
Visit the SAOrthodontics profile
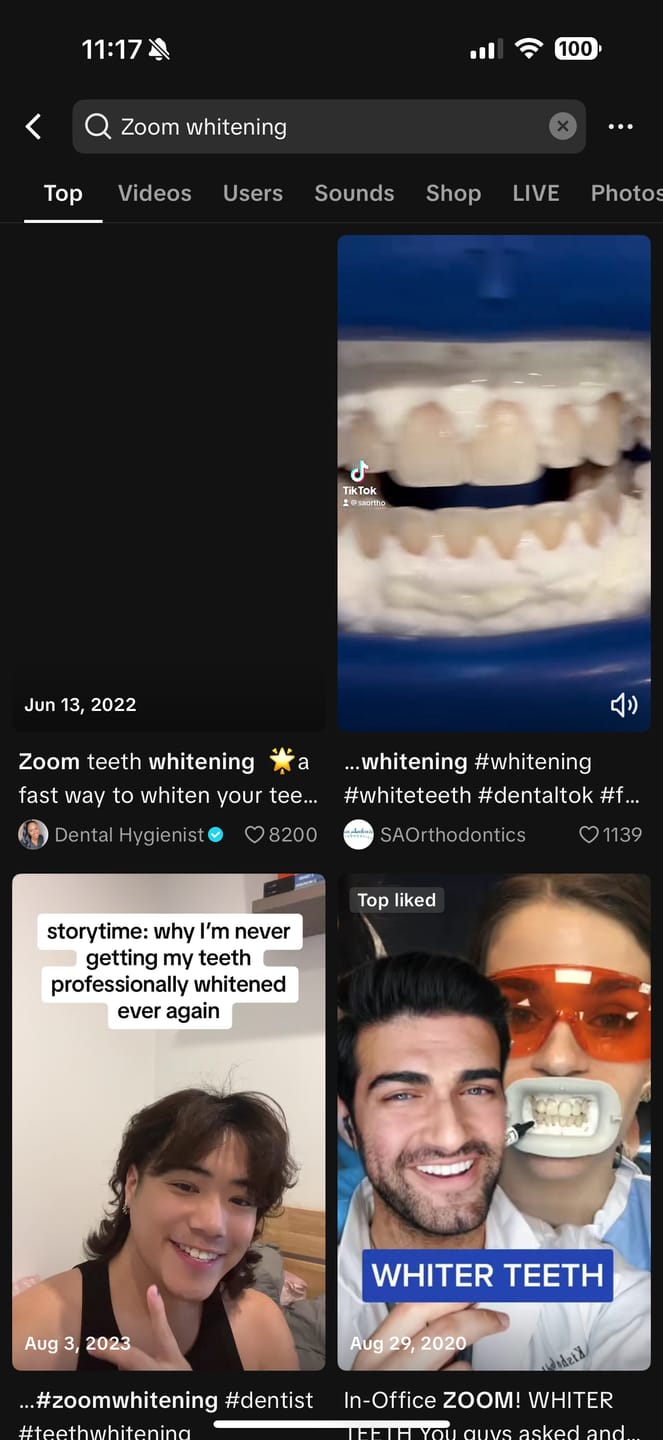435,834
